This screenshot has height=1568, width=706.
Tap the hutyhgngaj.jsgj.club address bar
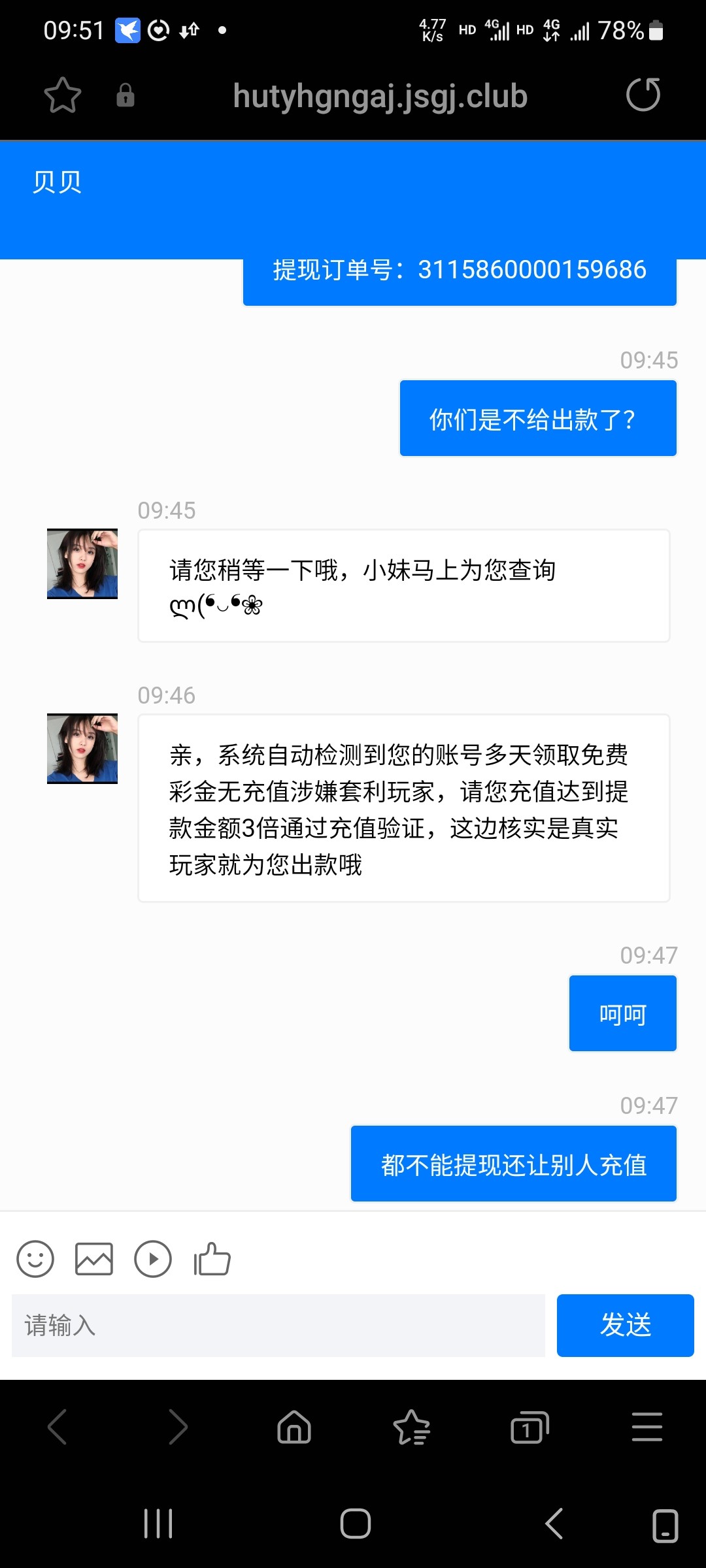381,95
